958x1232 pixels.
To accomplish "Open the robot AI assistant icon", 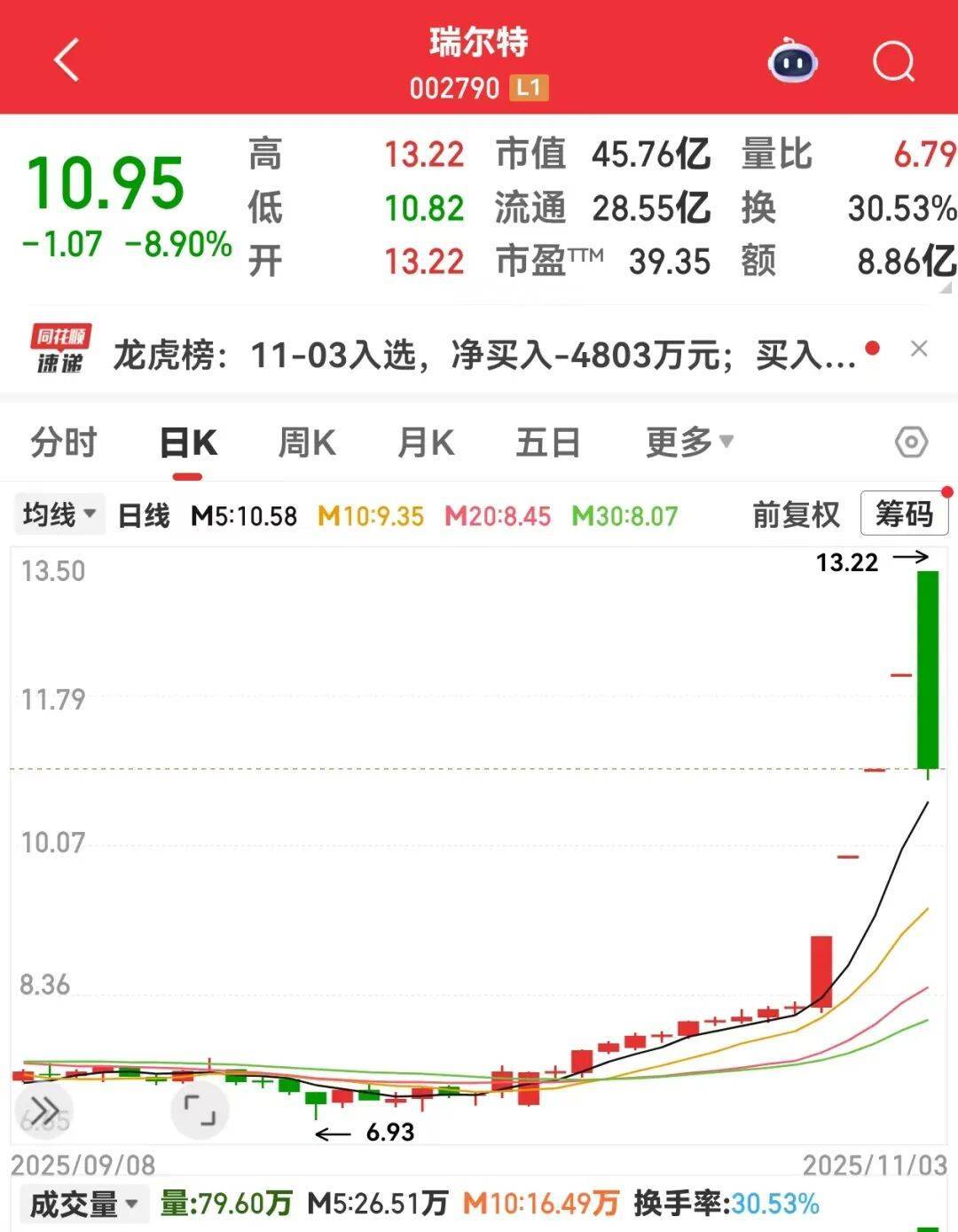I will 792,61.
